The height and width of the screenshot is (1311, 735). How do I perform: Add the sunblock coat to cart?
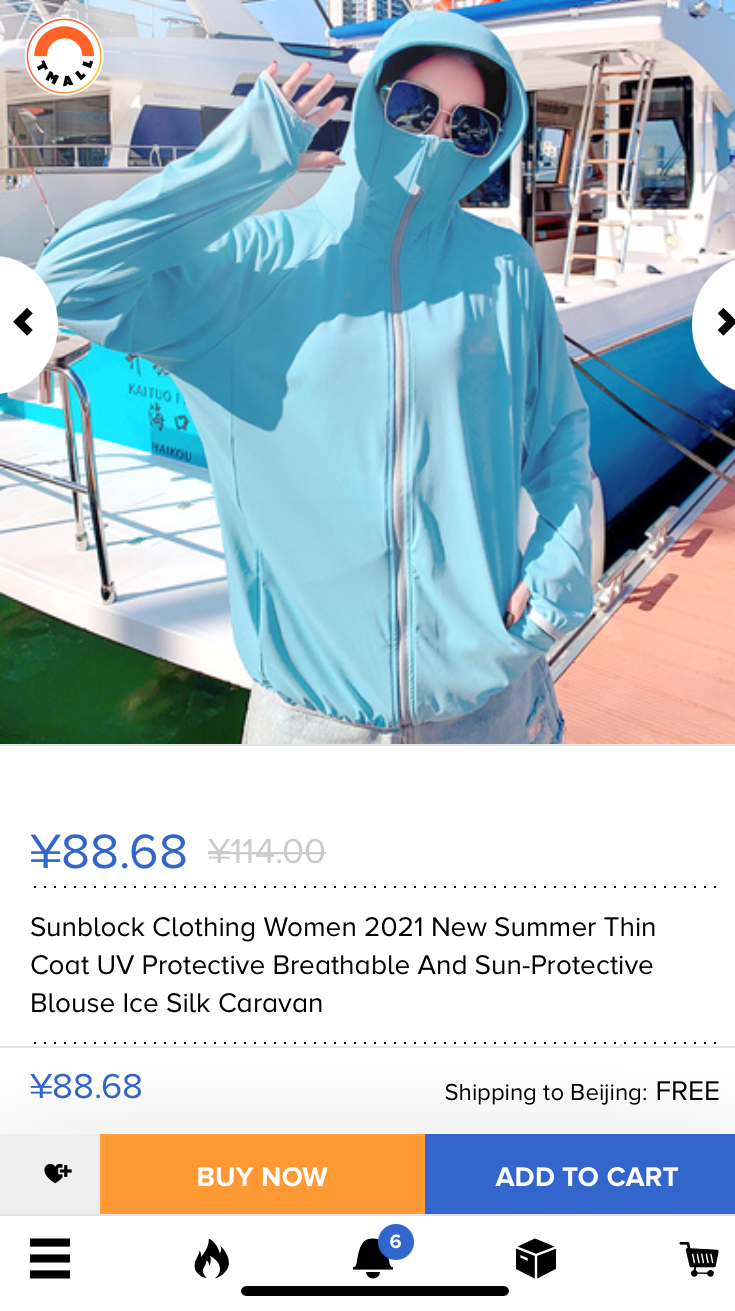(x=586, y=1176)
